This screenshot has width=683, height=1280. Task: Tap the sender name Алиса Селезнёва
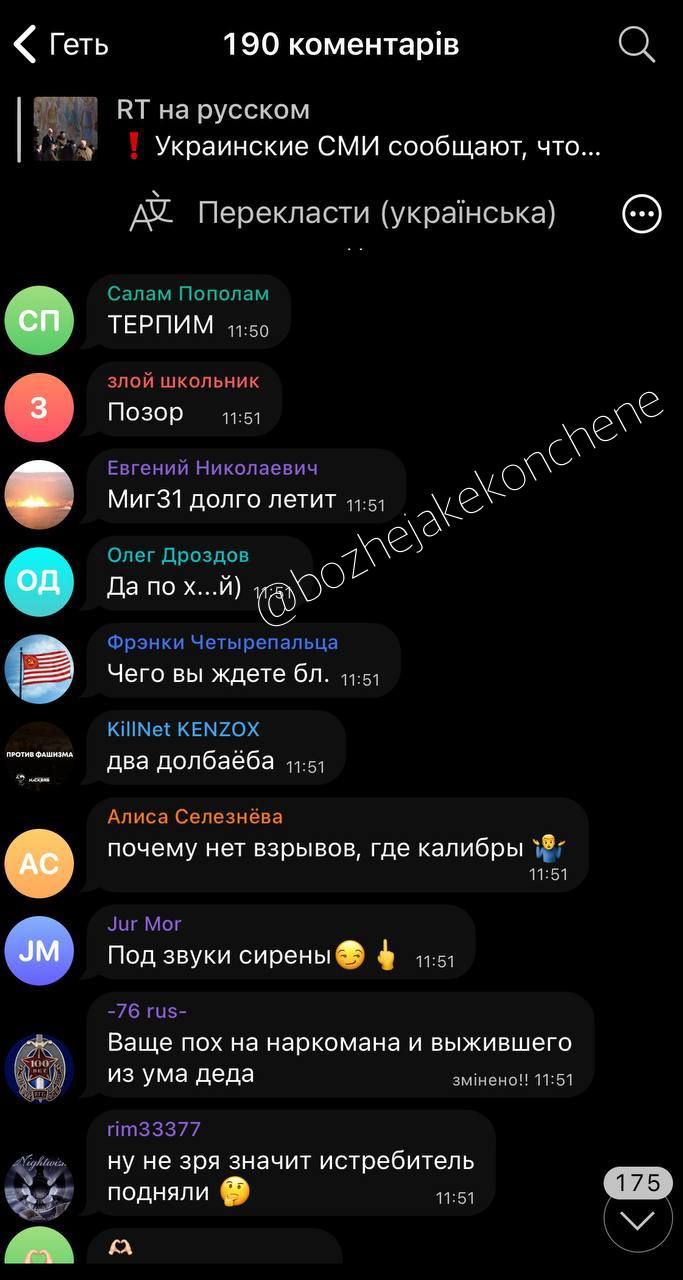(x=194, y=816)
